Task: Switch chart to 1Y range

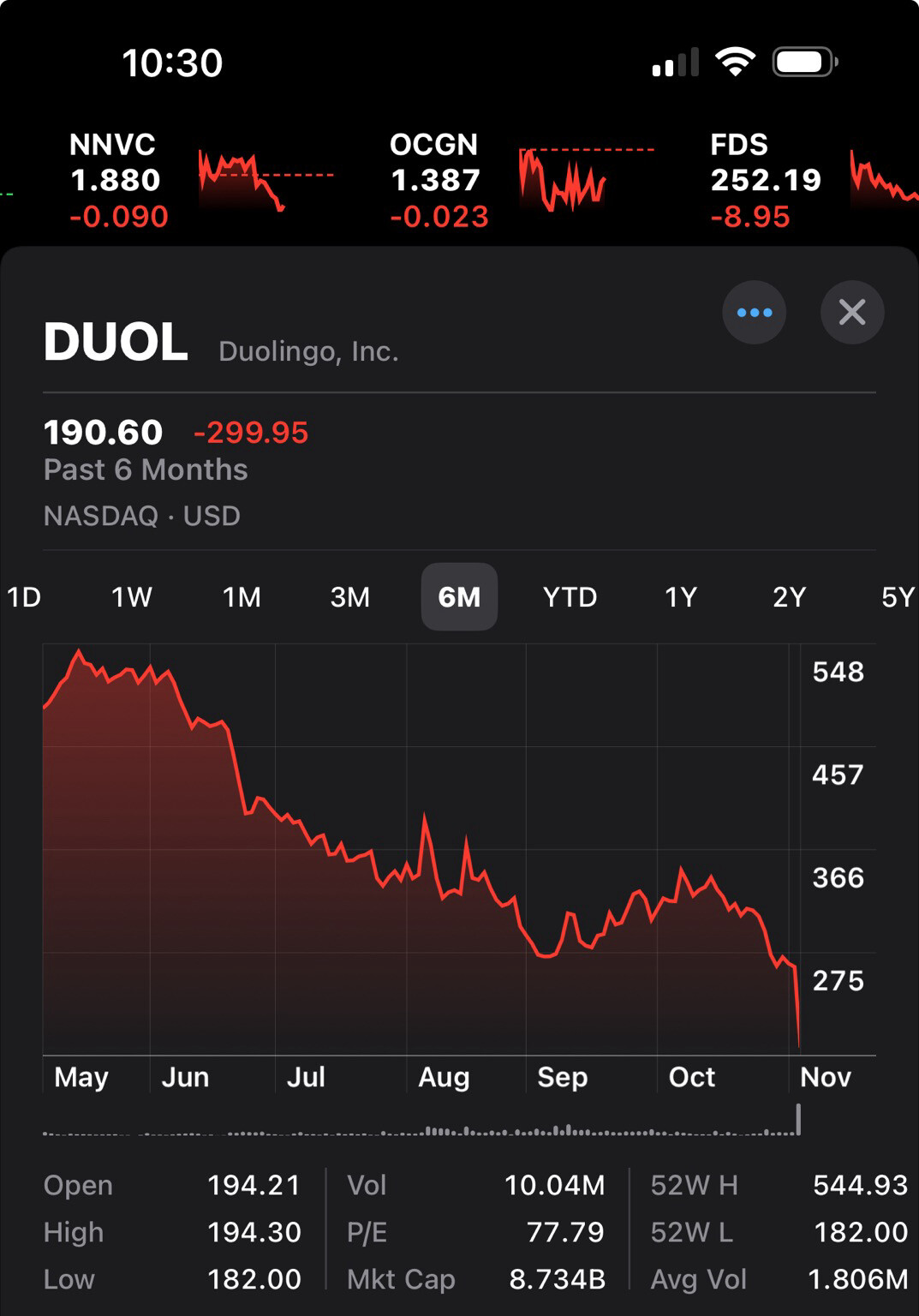Action: [x=681, y=597]
